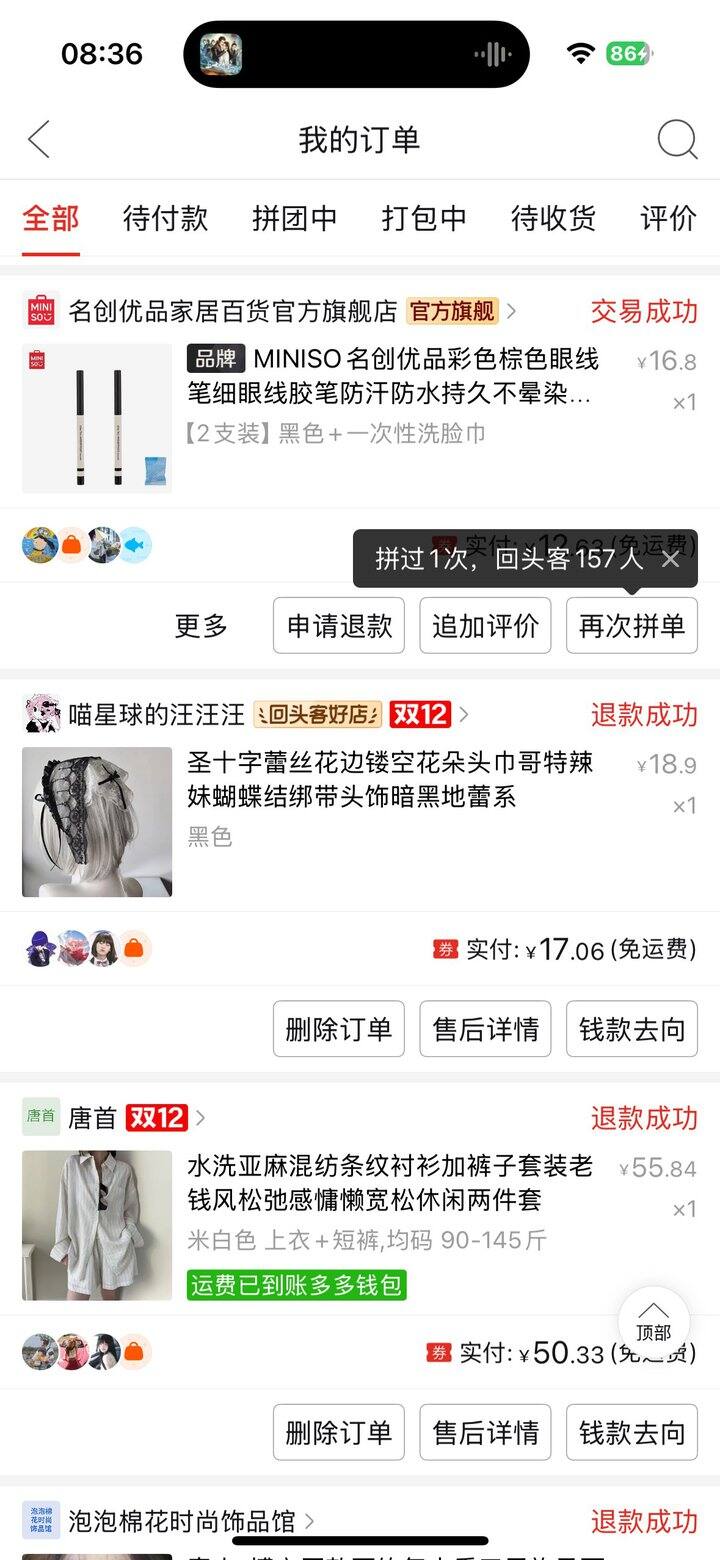
Task: View 售后详情 for the 蕾丝头巾 order
Action: (485, 1029)
